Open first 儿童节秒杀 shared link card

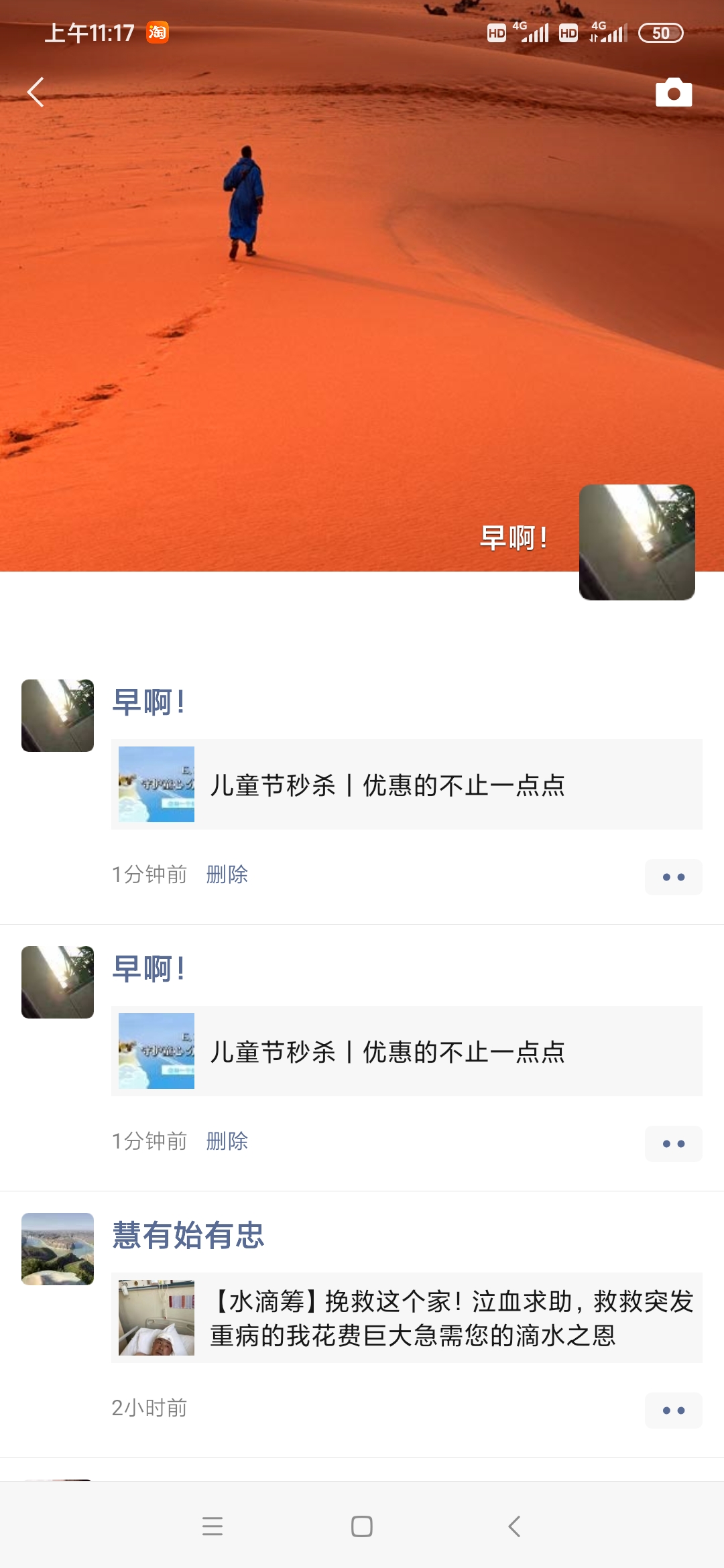coord(407,784)
